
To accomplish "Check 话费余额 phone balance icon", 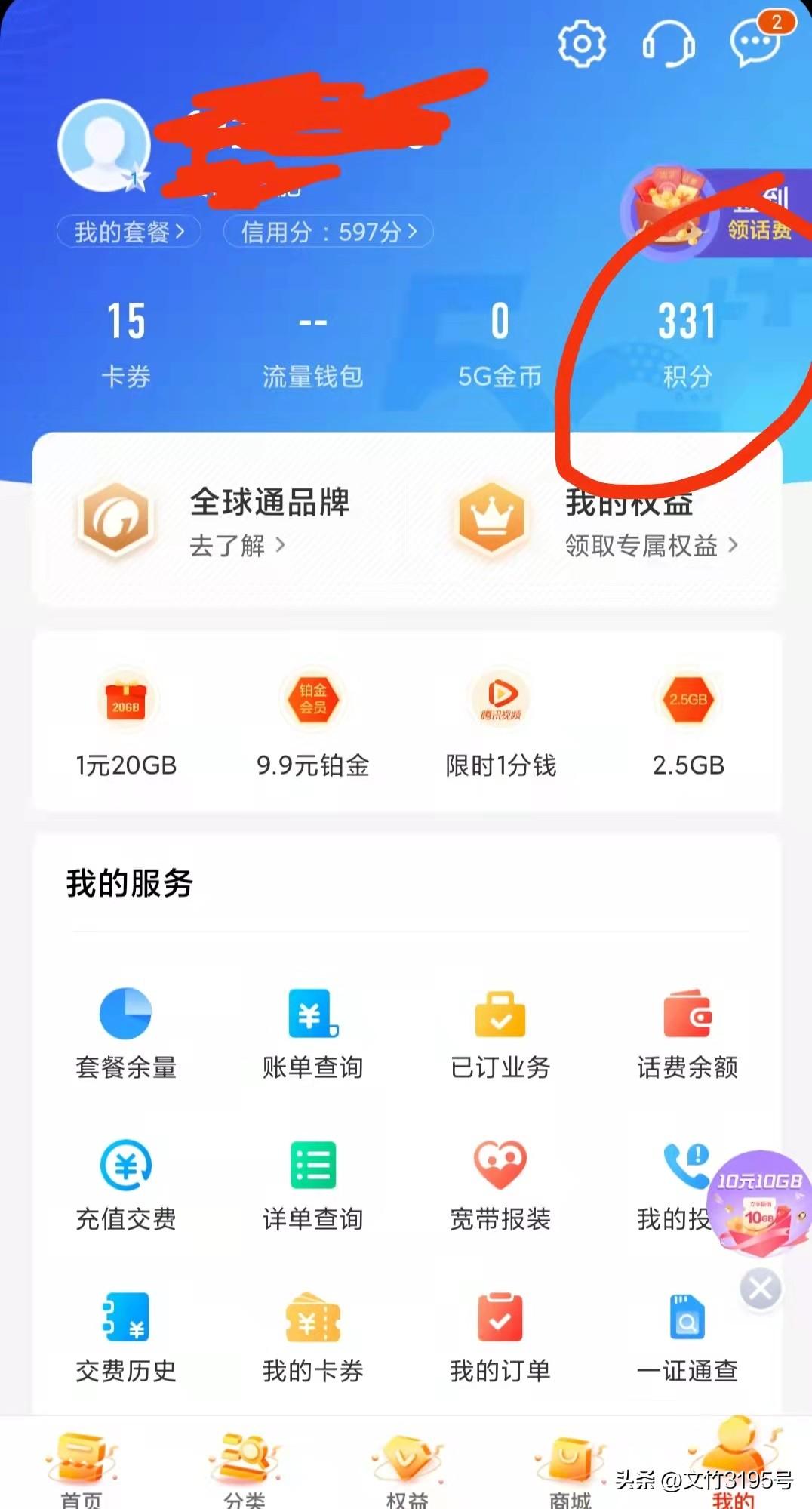I will tap(687, 1015).
